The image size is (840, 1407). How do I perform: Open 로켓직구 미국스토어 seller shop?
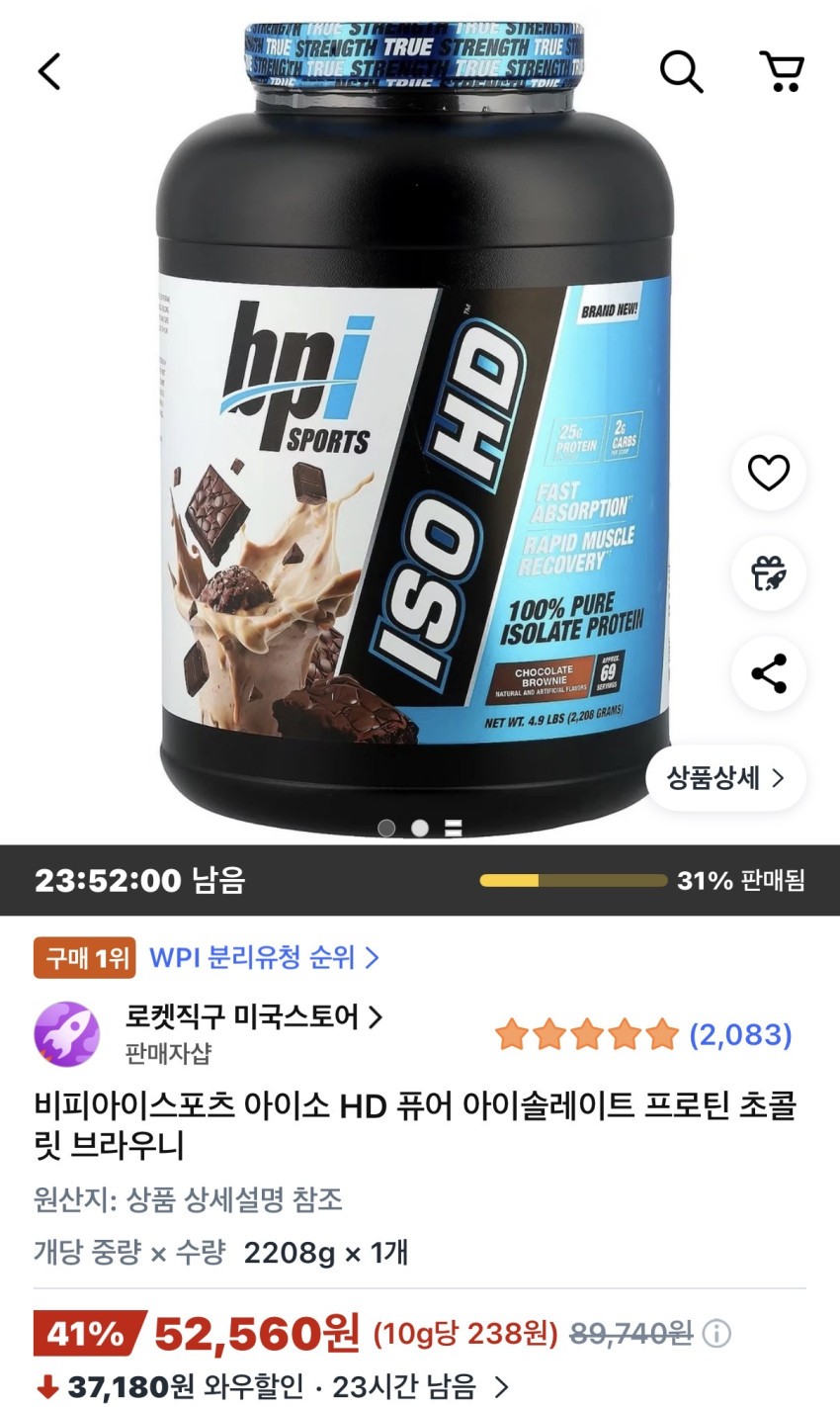(253, 1016)
